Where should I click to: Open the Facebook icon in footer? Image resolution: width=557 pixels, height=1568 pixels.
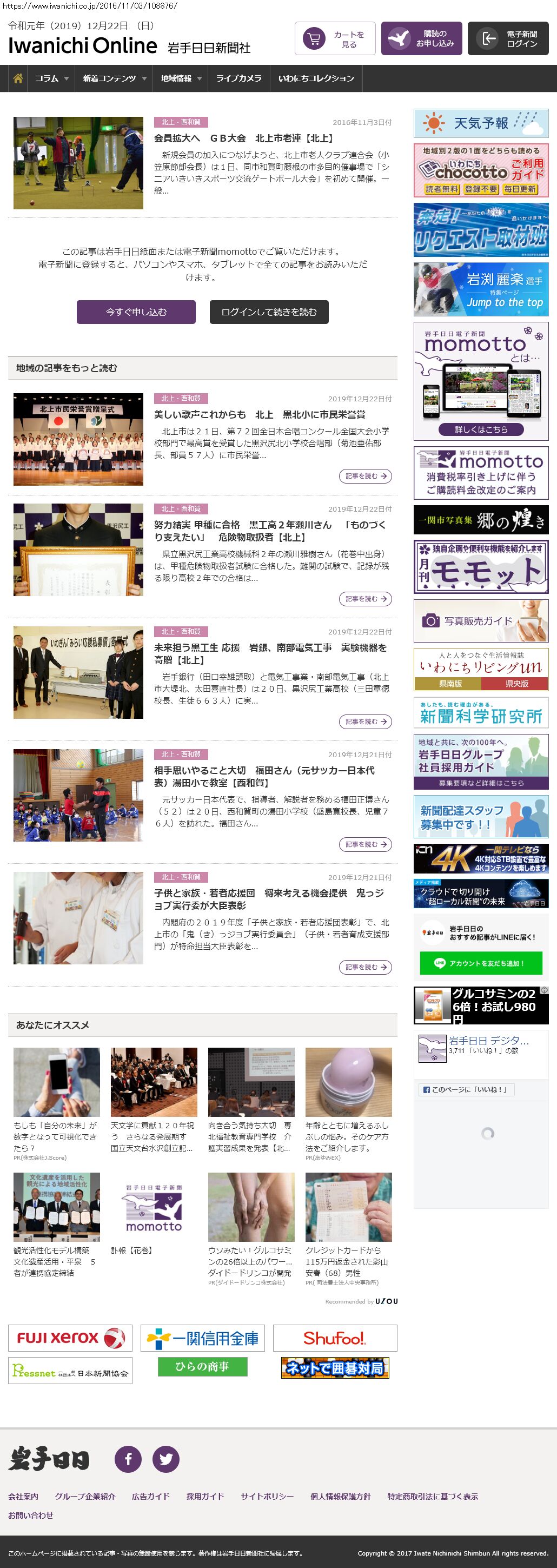tap(129, 1459)
